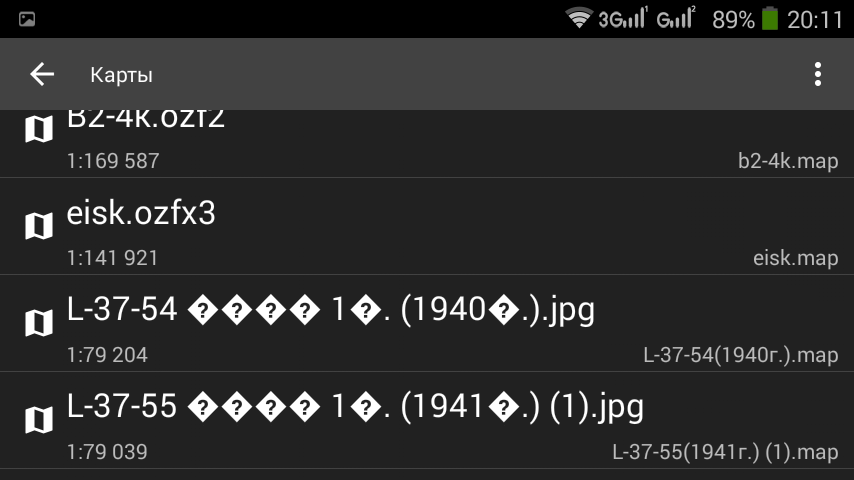Screen dimensions: 854x480
Task: Select the L-37-54 (1940) map
Action: click(427, 324)
